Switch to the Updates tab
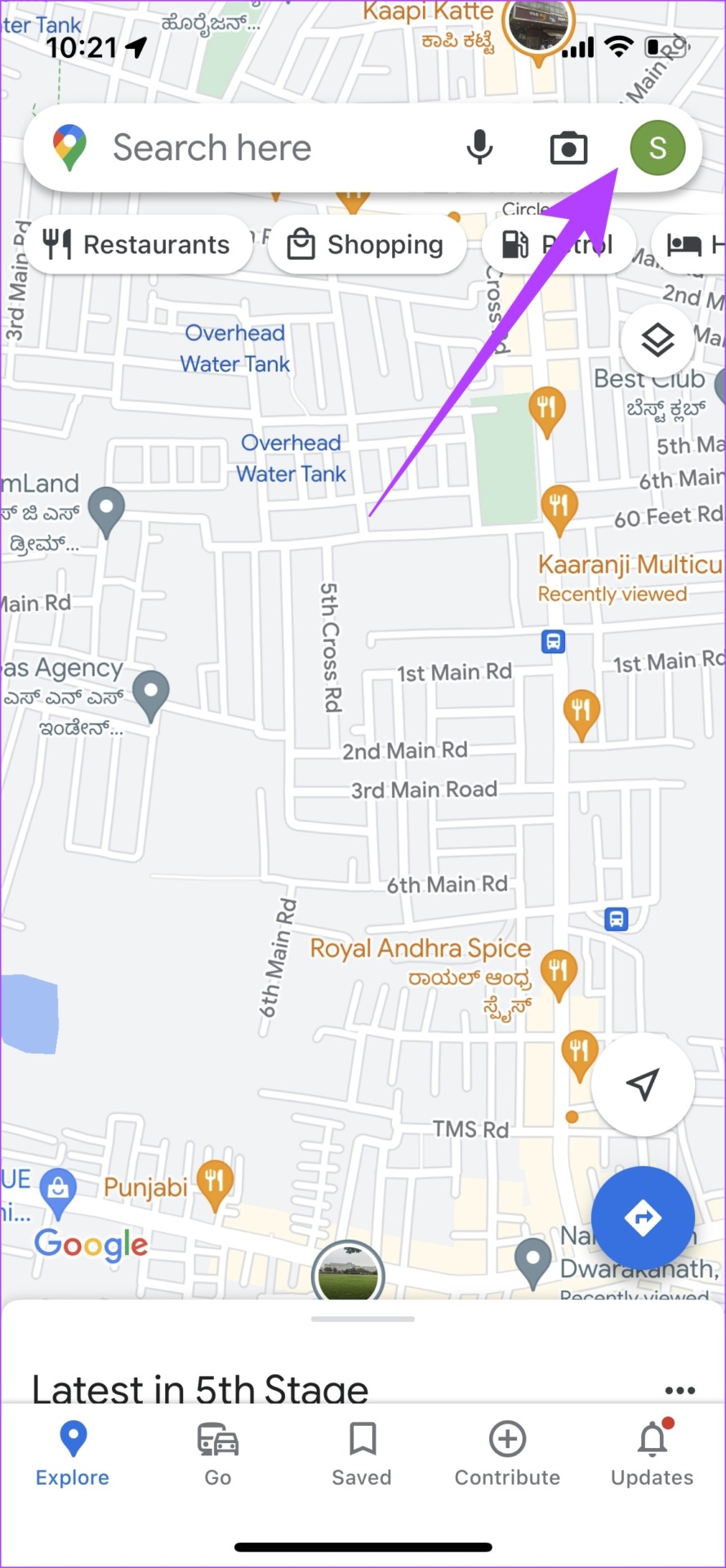The image size is (726, 1568). pyautogui.click(x=652, y=1454)
